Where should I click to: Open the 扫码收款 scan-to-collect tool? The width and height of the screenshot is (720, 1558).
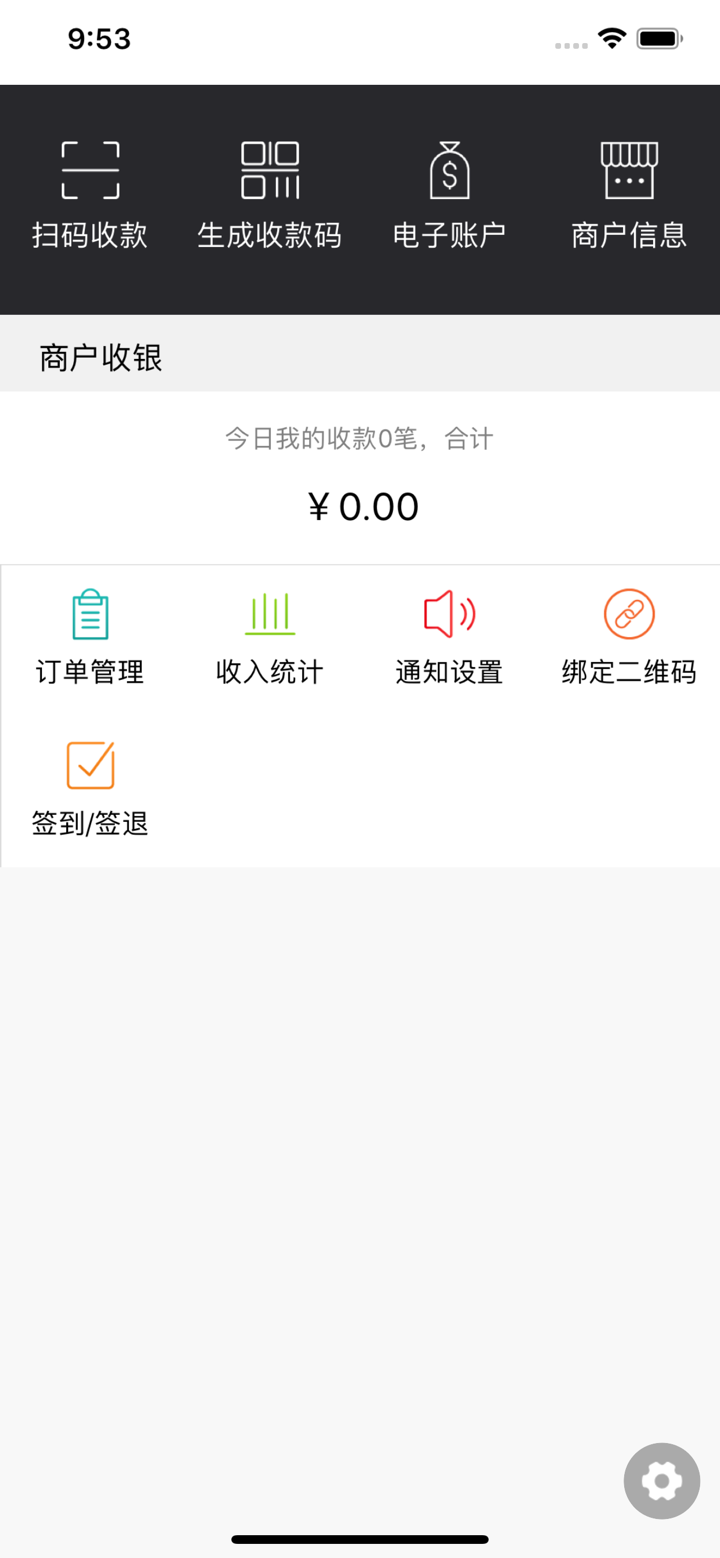coord(89,168)
